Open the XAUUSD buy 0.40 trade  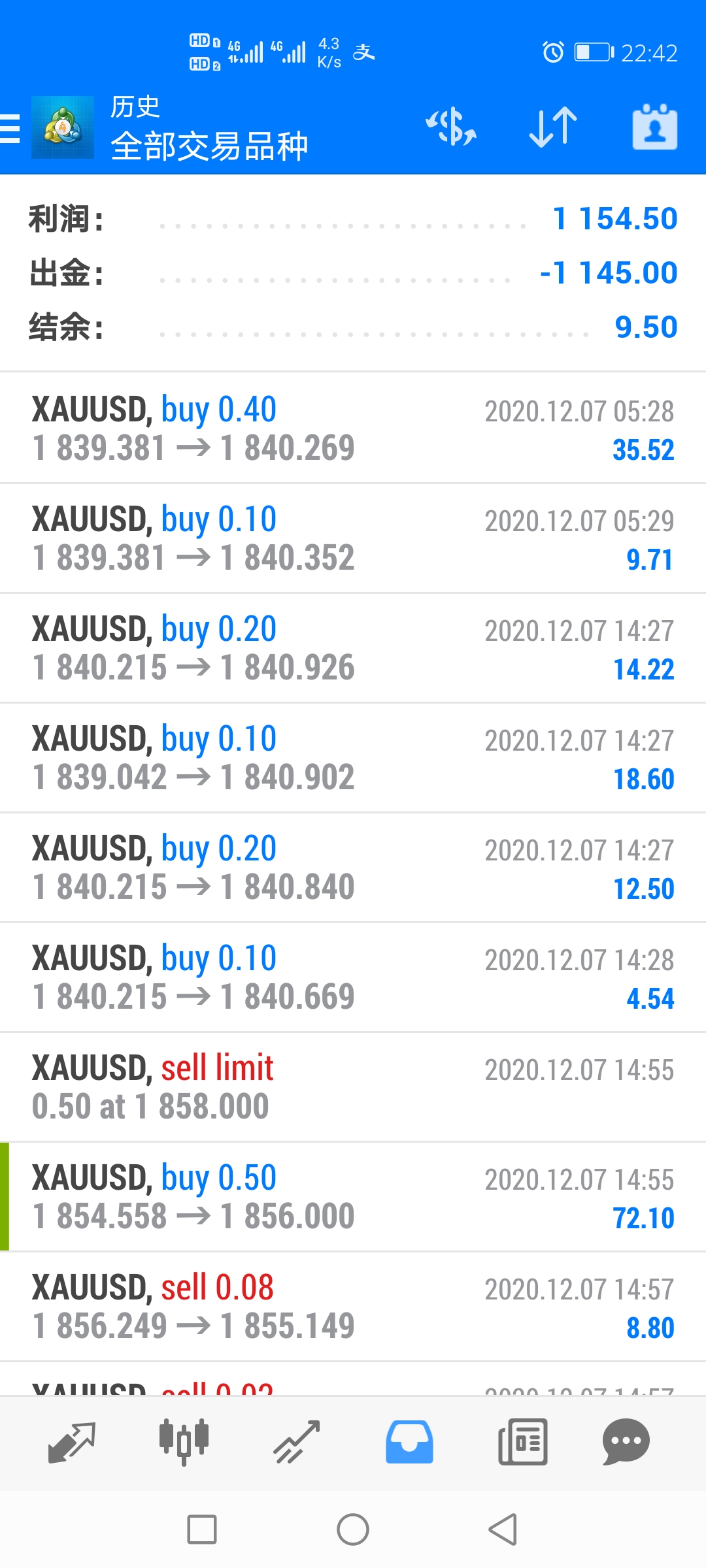[353, 429]
